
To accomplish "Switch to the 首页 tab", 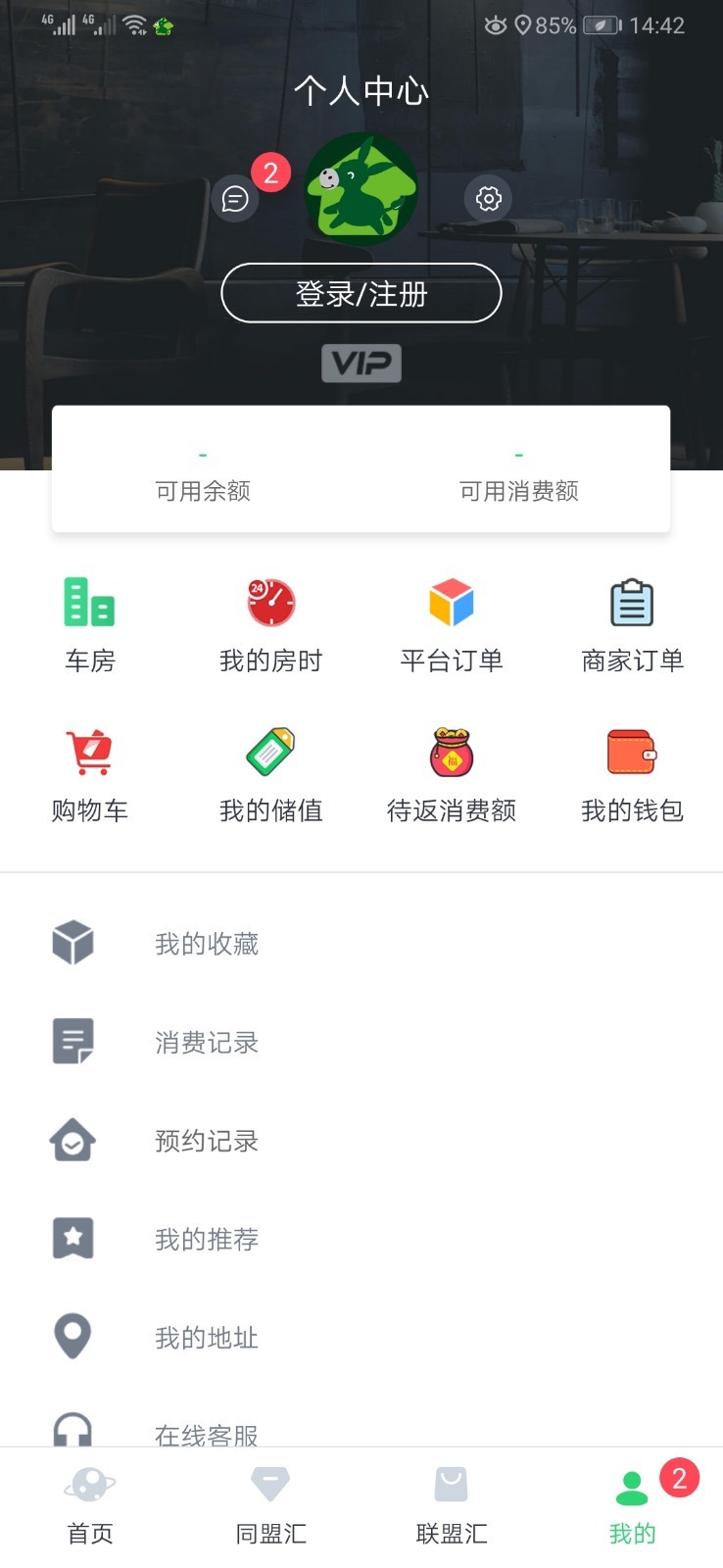I will point(90,1505).
